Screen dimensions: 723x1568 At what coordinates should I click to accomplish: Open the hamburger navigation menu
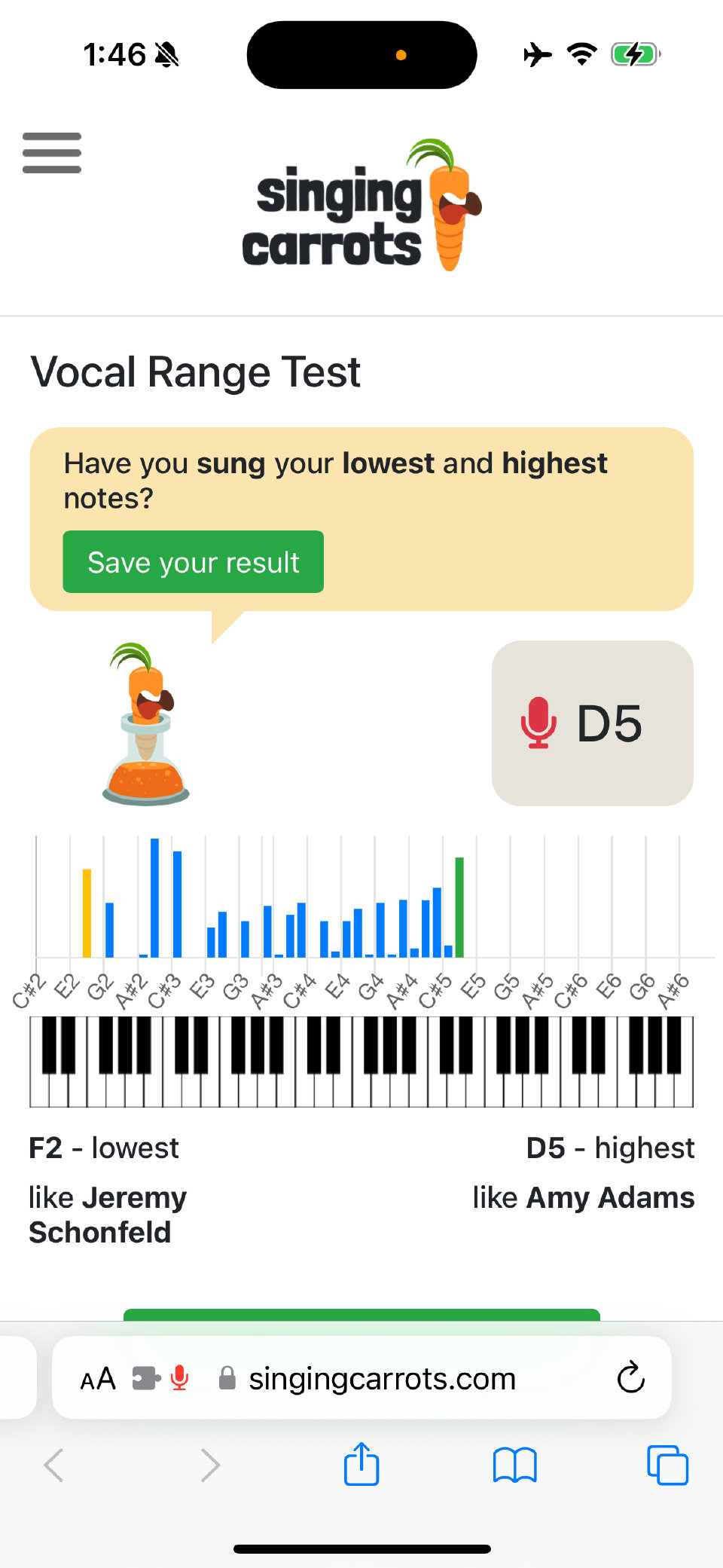[52, 153]
